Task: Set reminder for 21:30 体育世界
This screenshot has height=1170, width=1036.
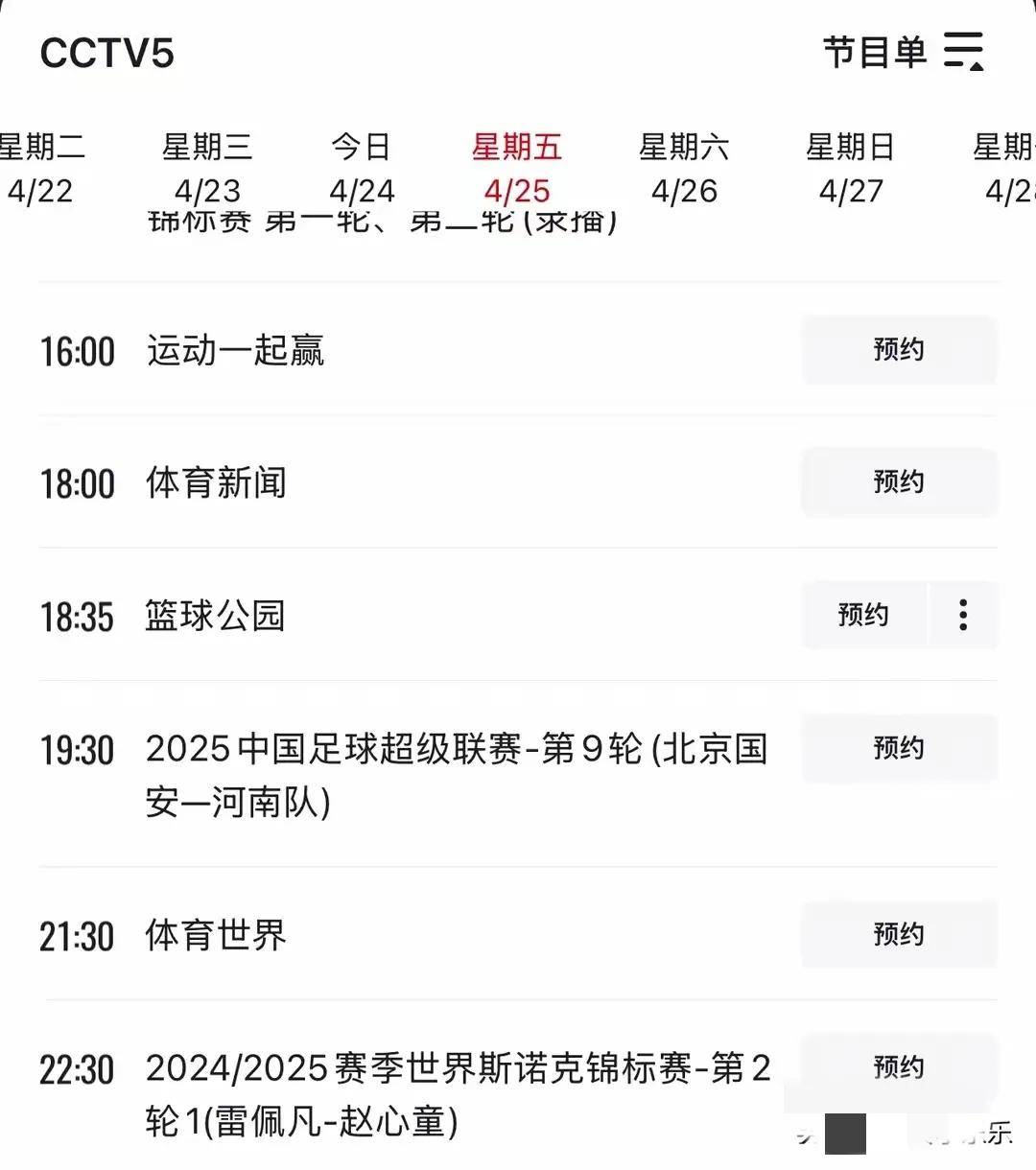Action: (x=899, y=934)
